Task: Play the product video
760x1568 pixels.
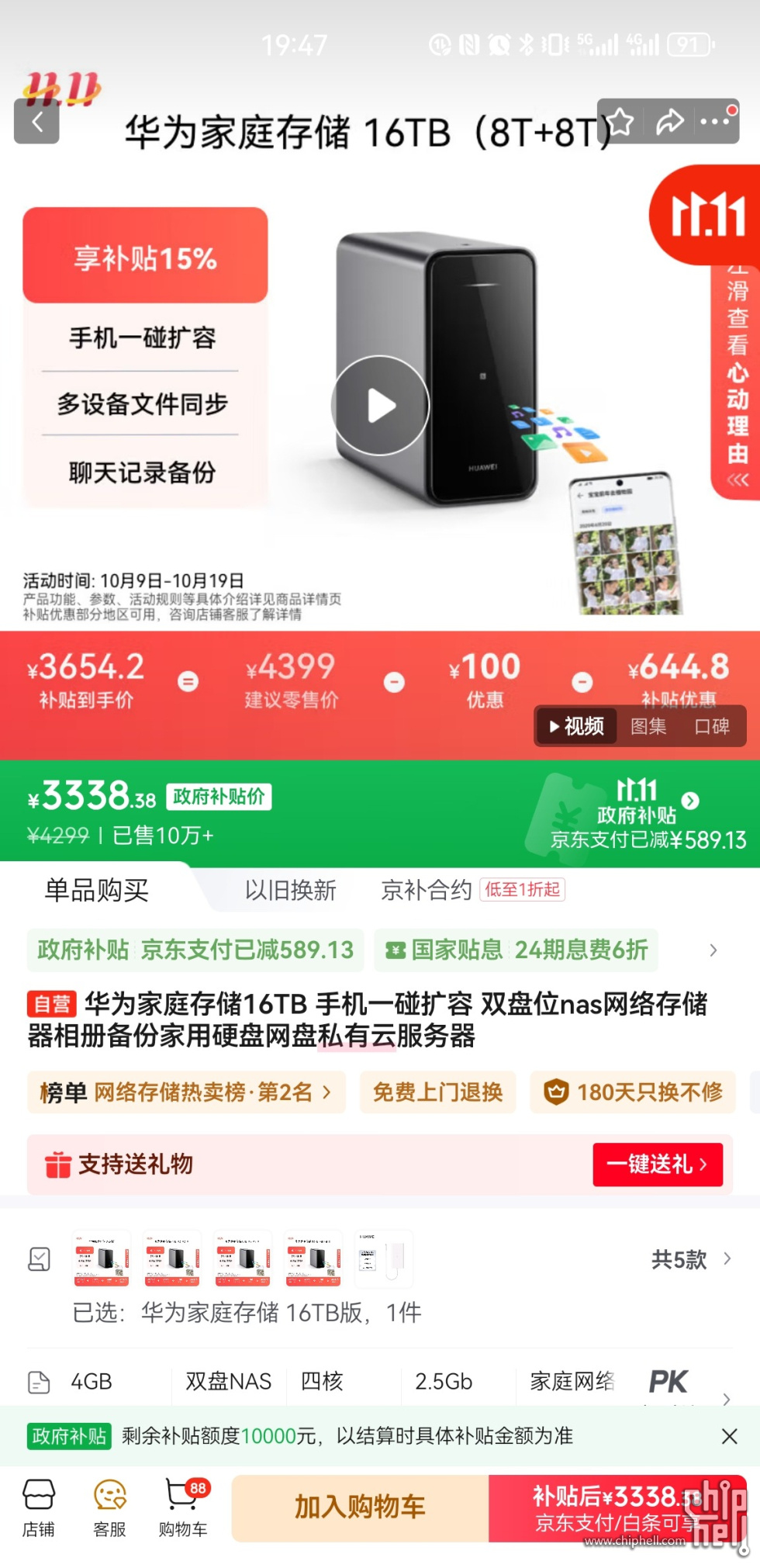Action: tap(380, 405)
